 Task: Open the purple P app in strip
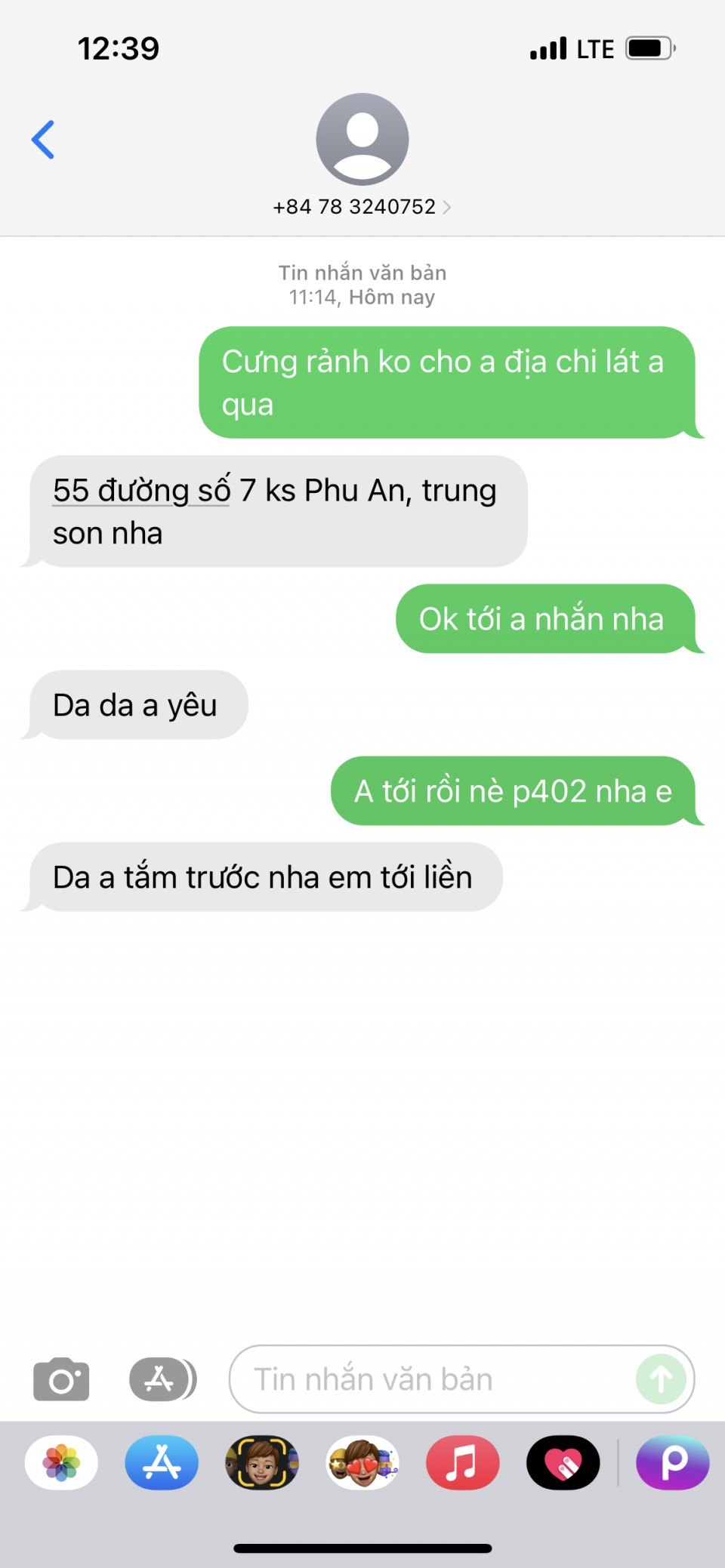click(x=672, y=1462)
